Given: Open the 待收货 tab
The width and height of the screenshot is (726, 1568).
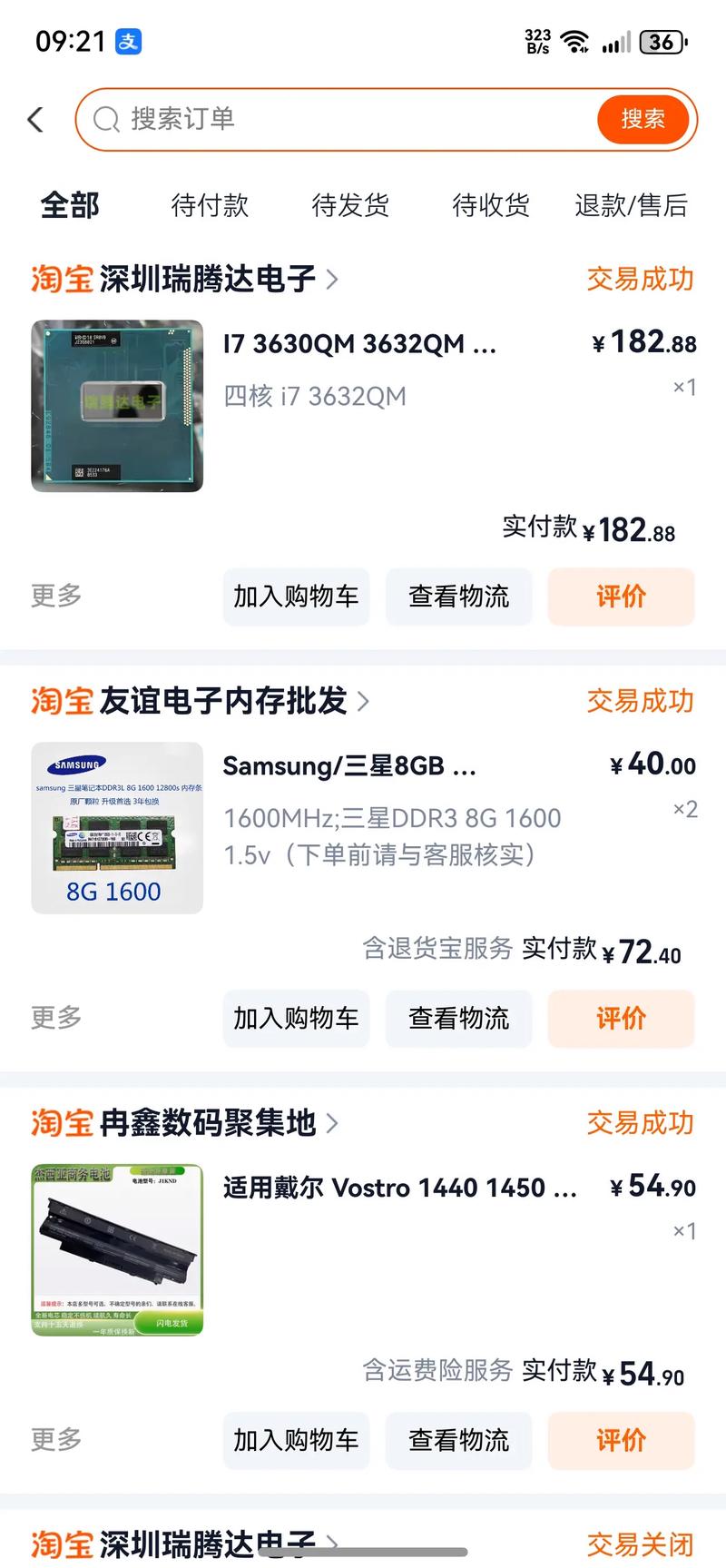Looking at the screenshot, I should [492, 206].
